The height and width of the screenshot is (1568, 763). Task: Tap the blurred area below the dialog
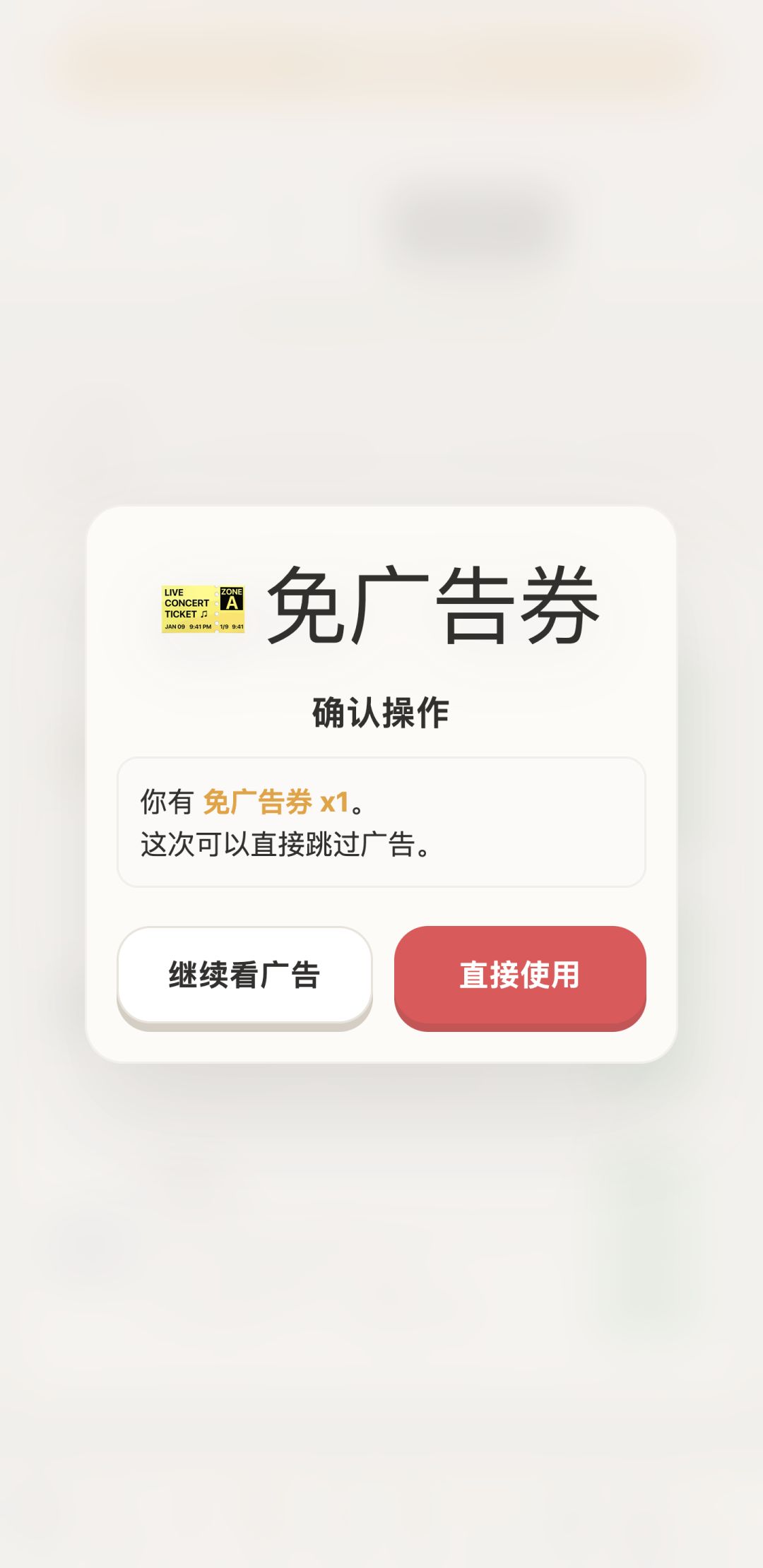click(x=381, y=1307)
